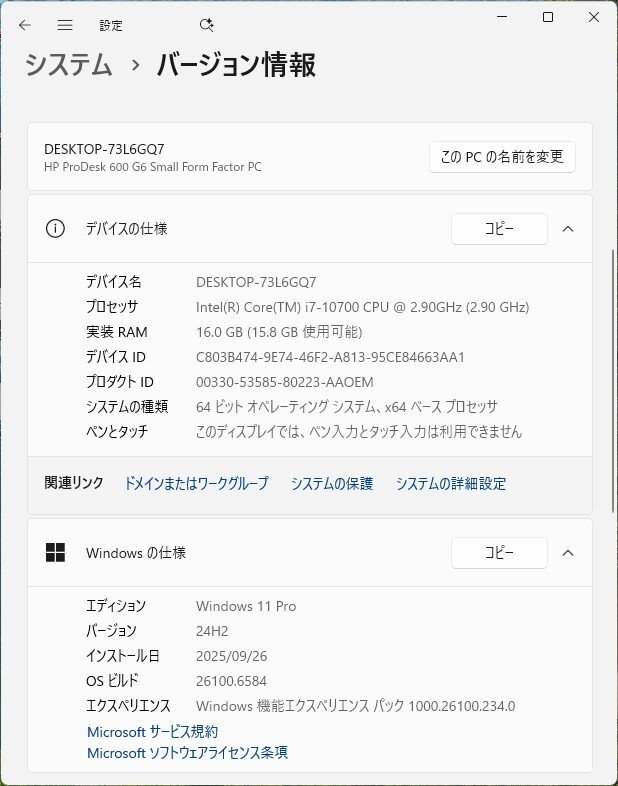Open the Microsoft ソフトウェアライセンス条項 link

187,753
